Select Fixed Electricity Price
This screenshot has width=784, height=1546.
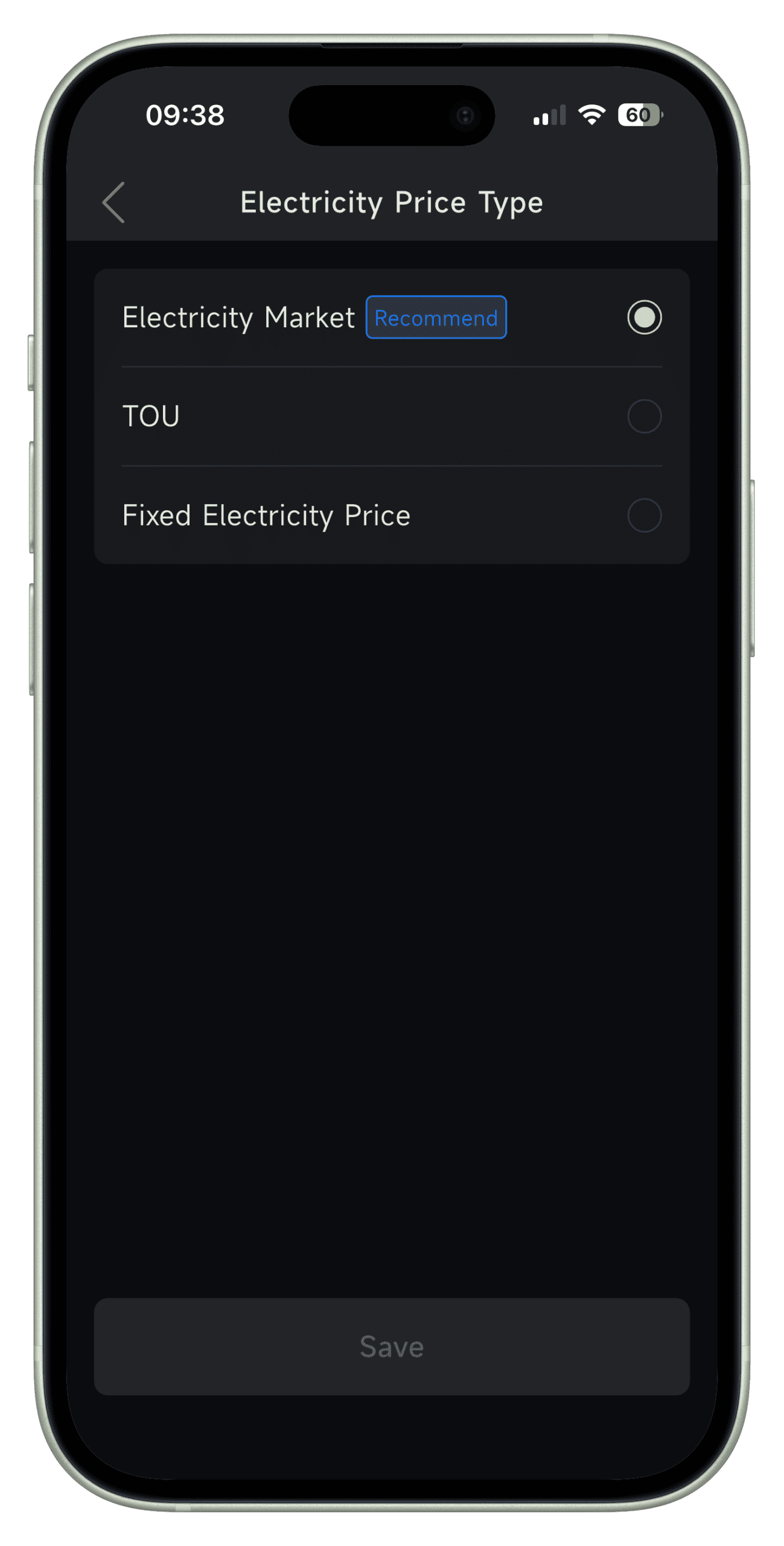click(644, 515)
